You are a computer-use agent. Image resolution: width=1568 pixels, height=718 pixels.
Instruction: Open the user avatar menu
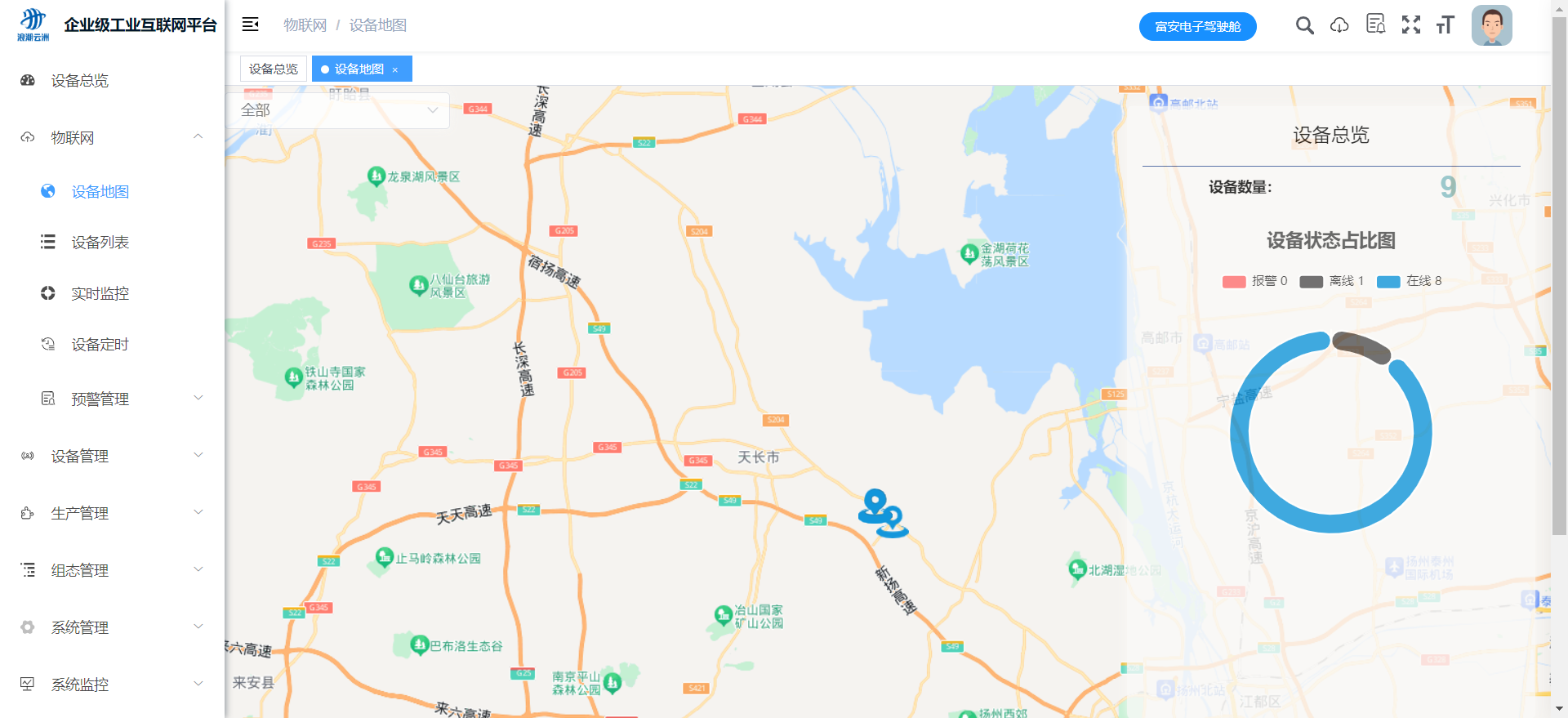click(1491, 25)
